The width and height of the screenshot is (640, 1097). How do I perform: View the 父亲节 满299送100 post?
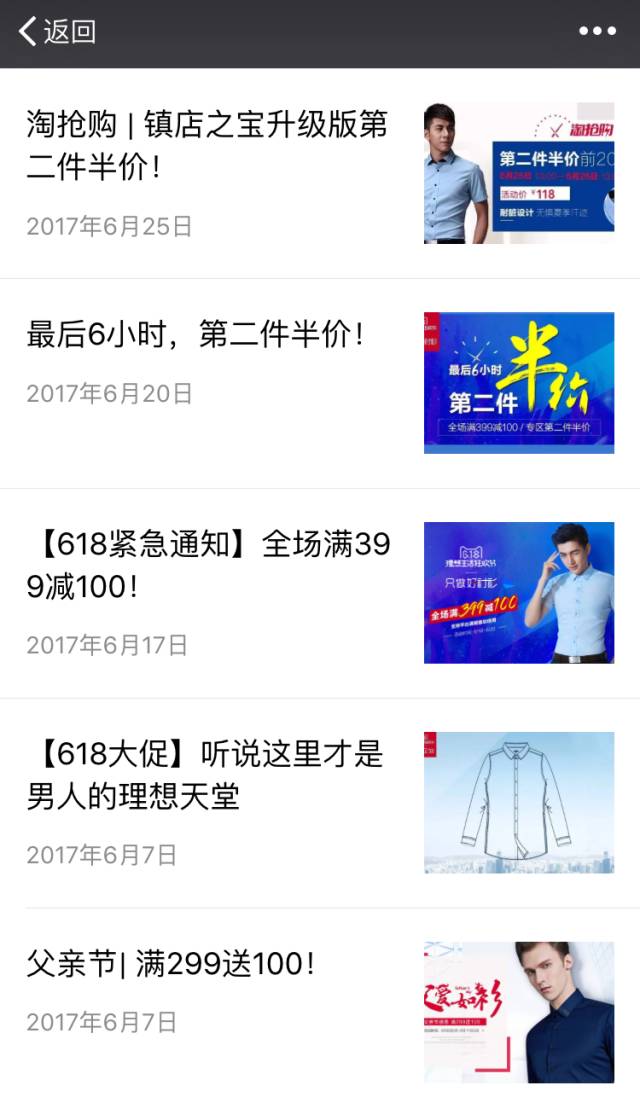click(x=171, y=965)
